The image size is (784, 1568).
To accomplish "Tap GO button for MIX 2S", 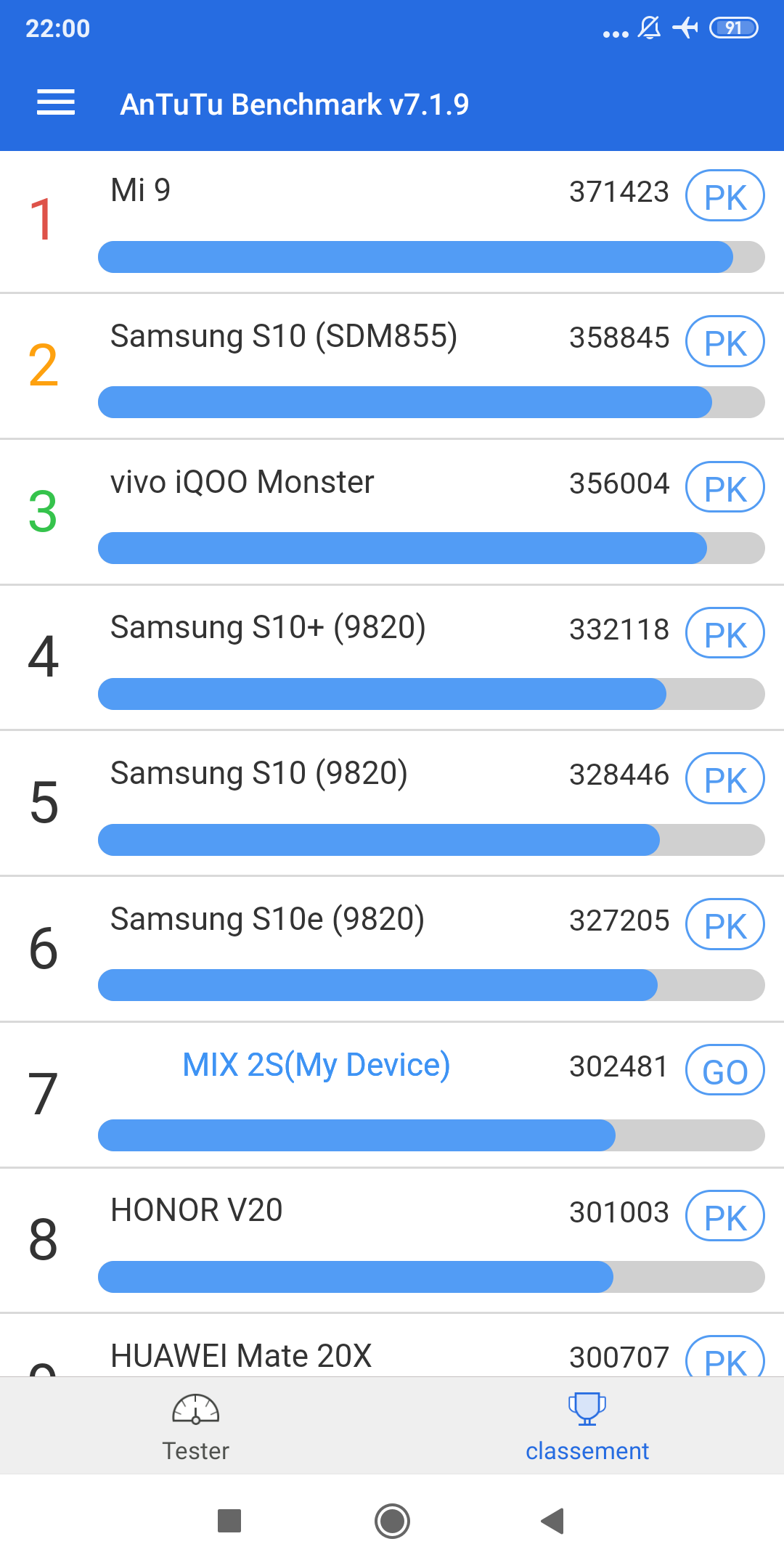I will coord(724,1071).
